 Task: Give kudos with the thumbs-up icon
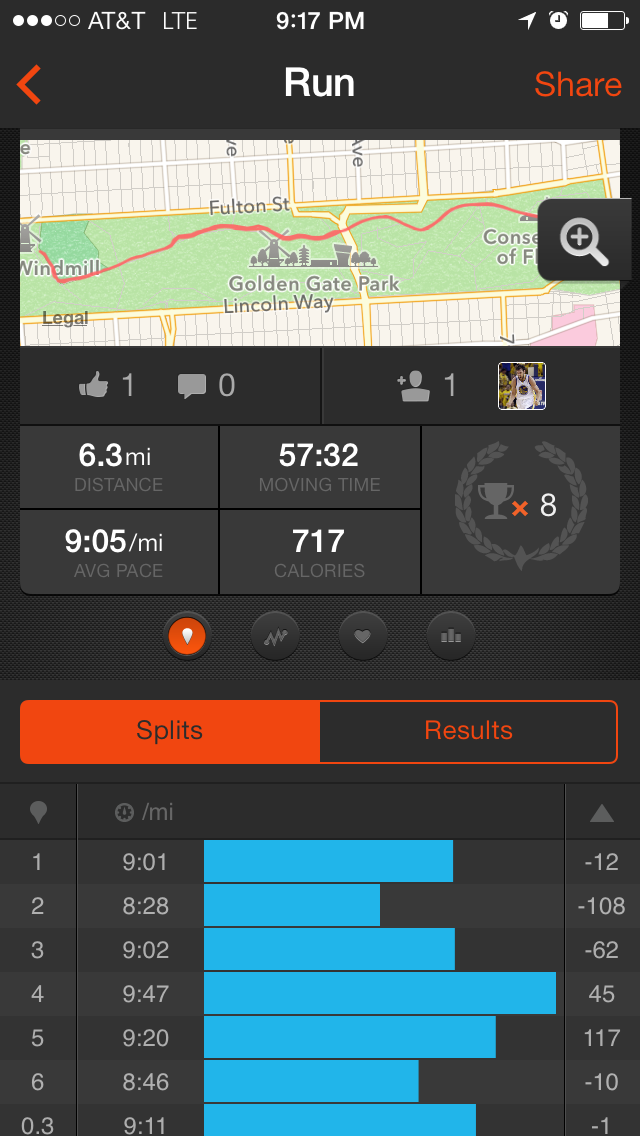[x=94, y=386]
